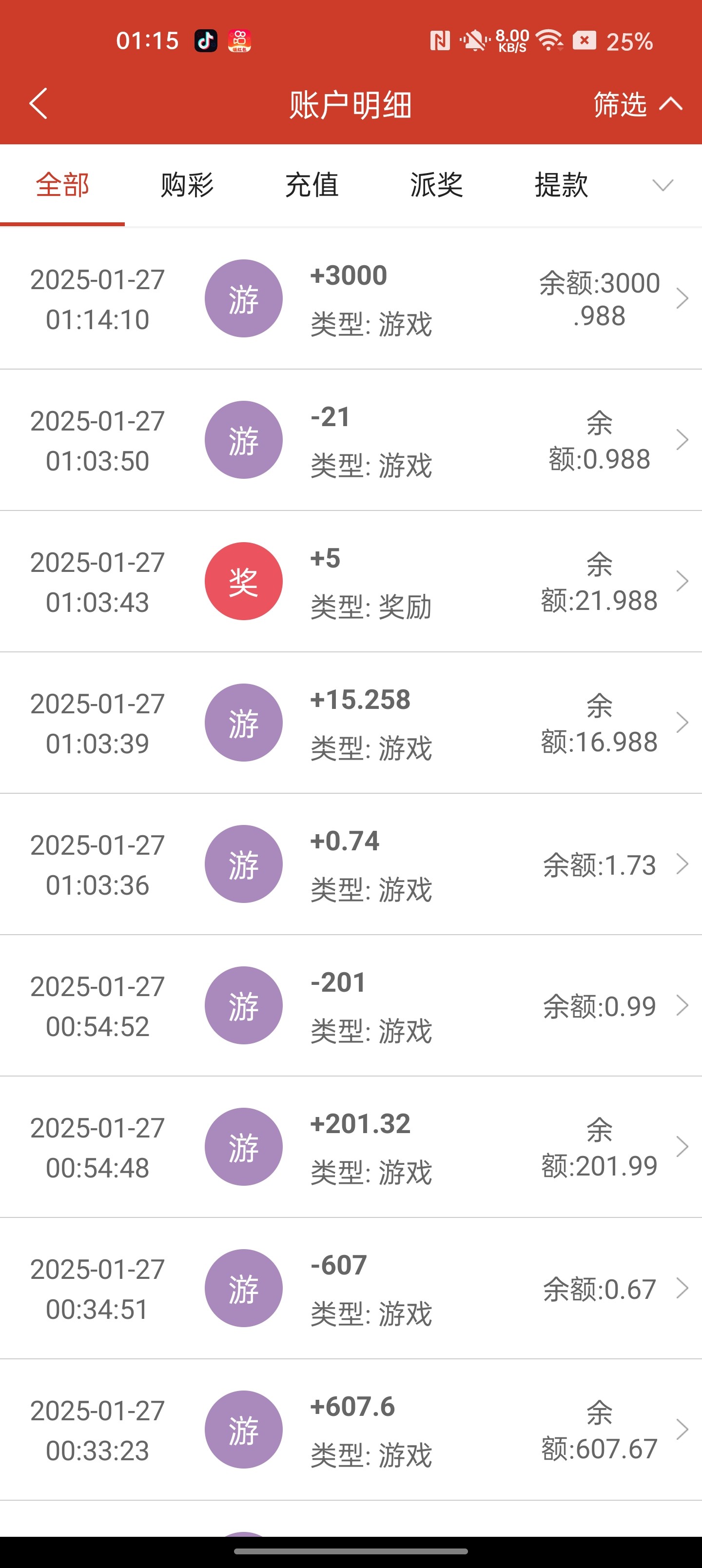The width and height of the screenshot is (702, 1568).
Task: Go back from 账户明细 page
Action: pos(39,103)
